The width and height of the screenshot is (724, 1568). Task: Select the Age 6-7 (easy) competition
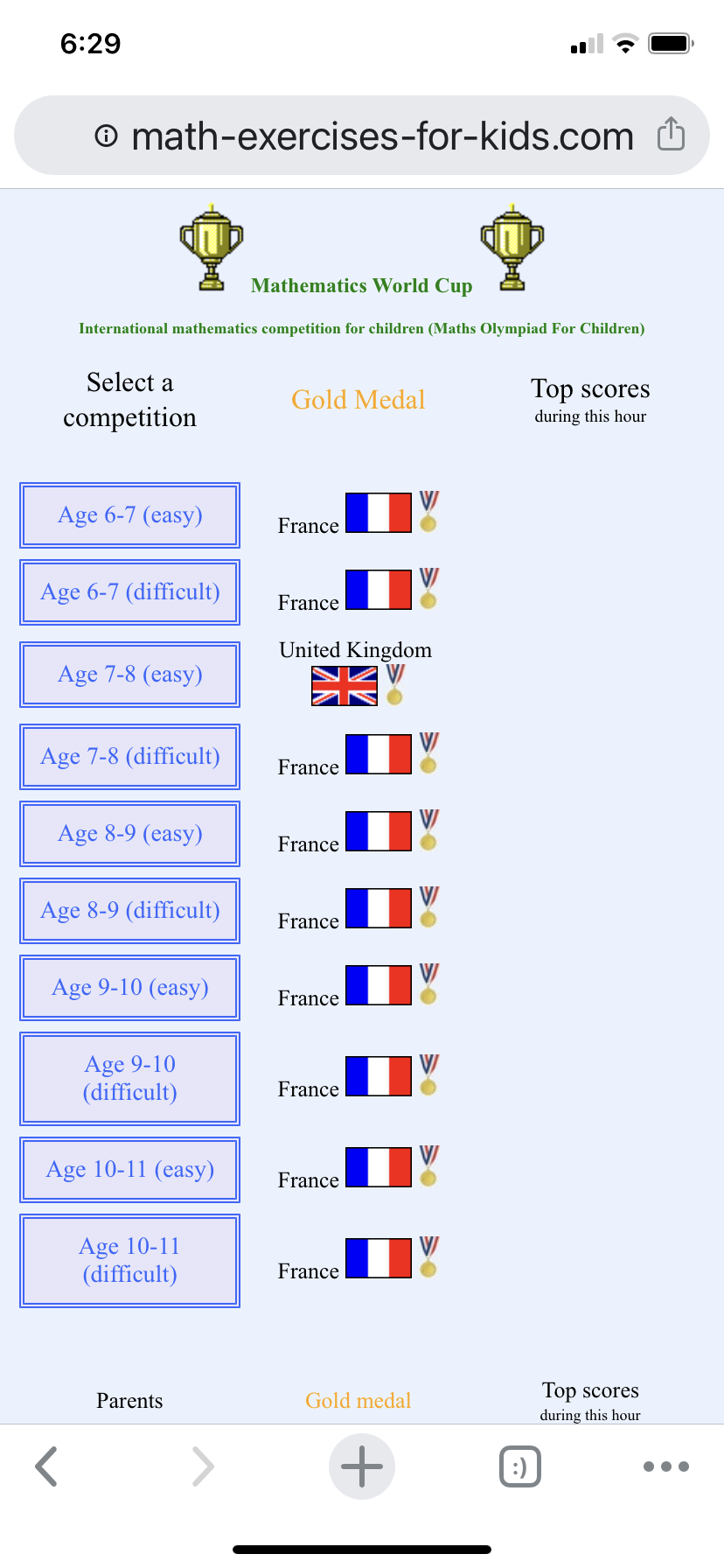(129, 515)
